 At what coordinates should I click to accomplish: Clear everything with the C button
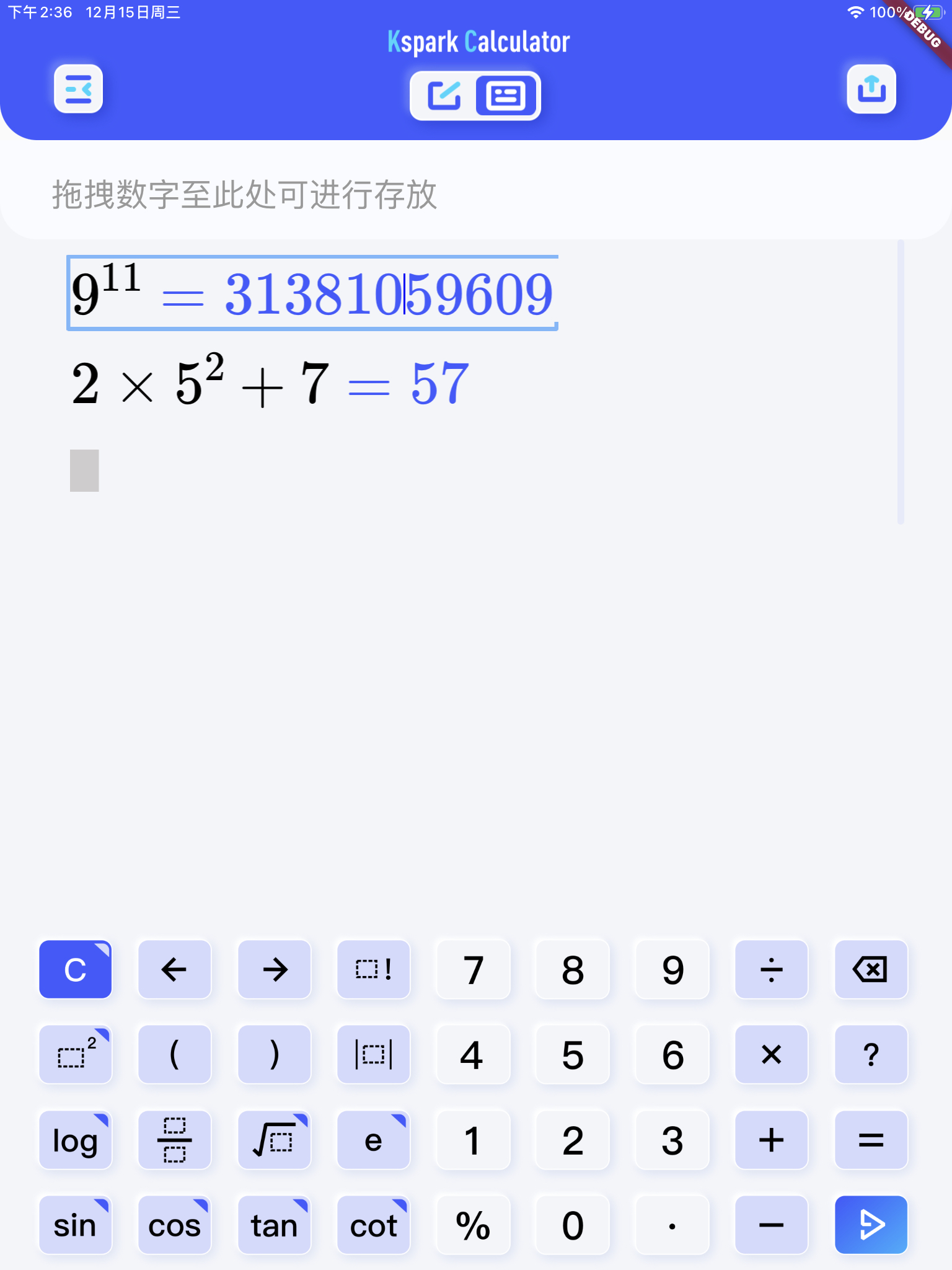click(75, 969)
